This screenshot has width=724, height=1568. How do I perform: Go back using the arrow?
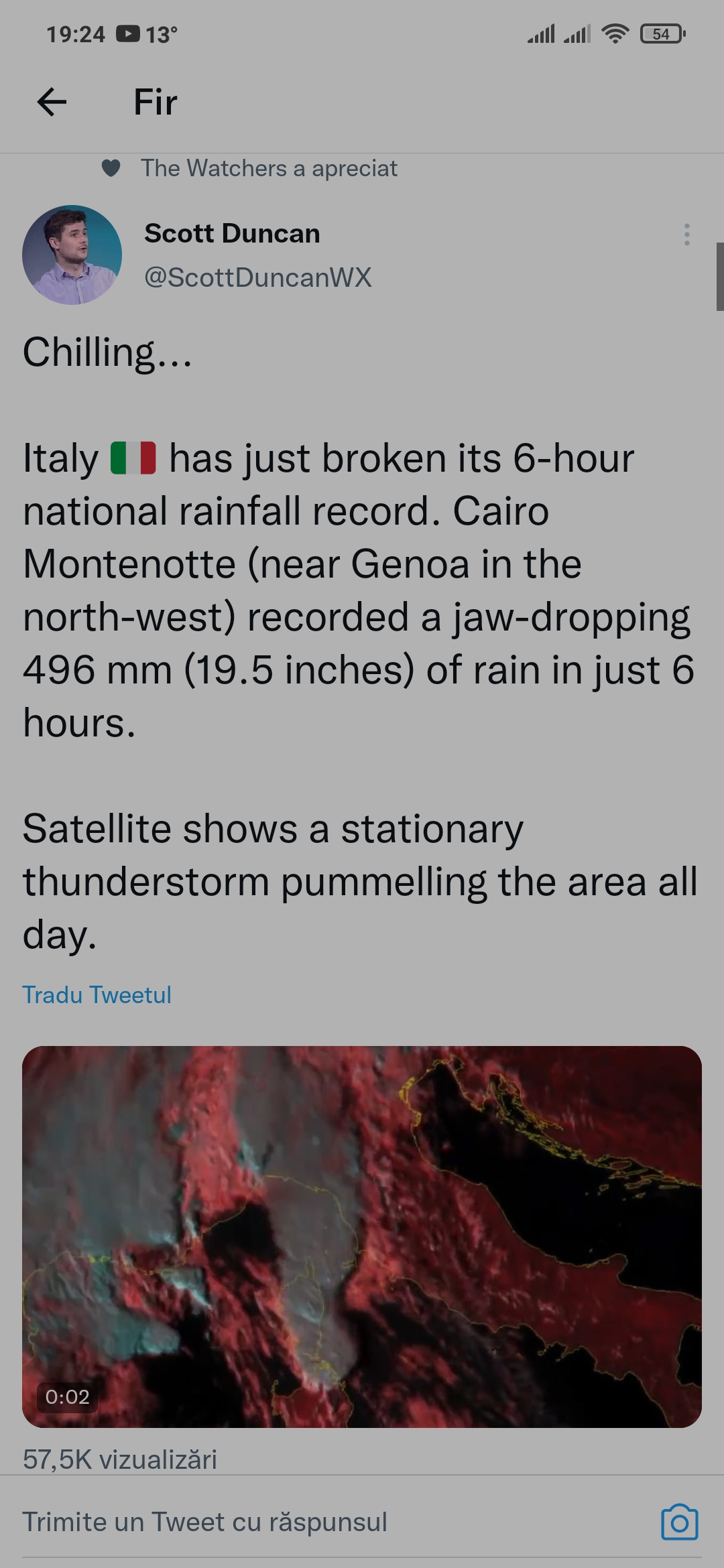52,102
